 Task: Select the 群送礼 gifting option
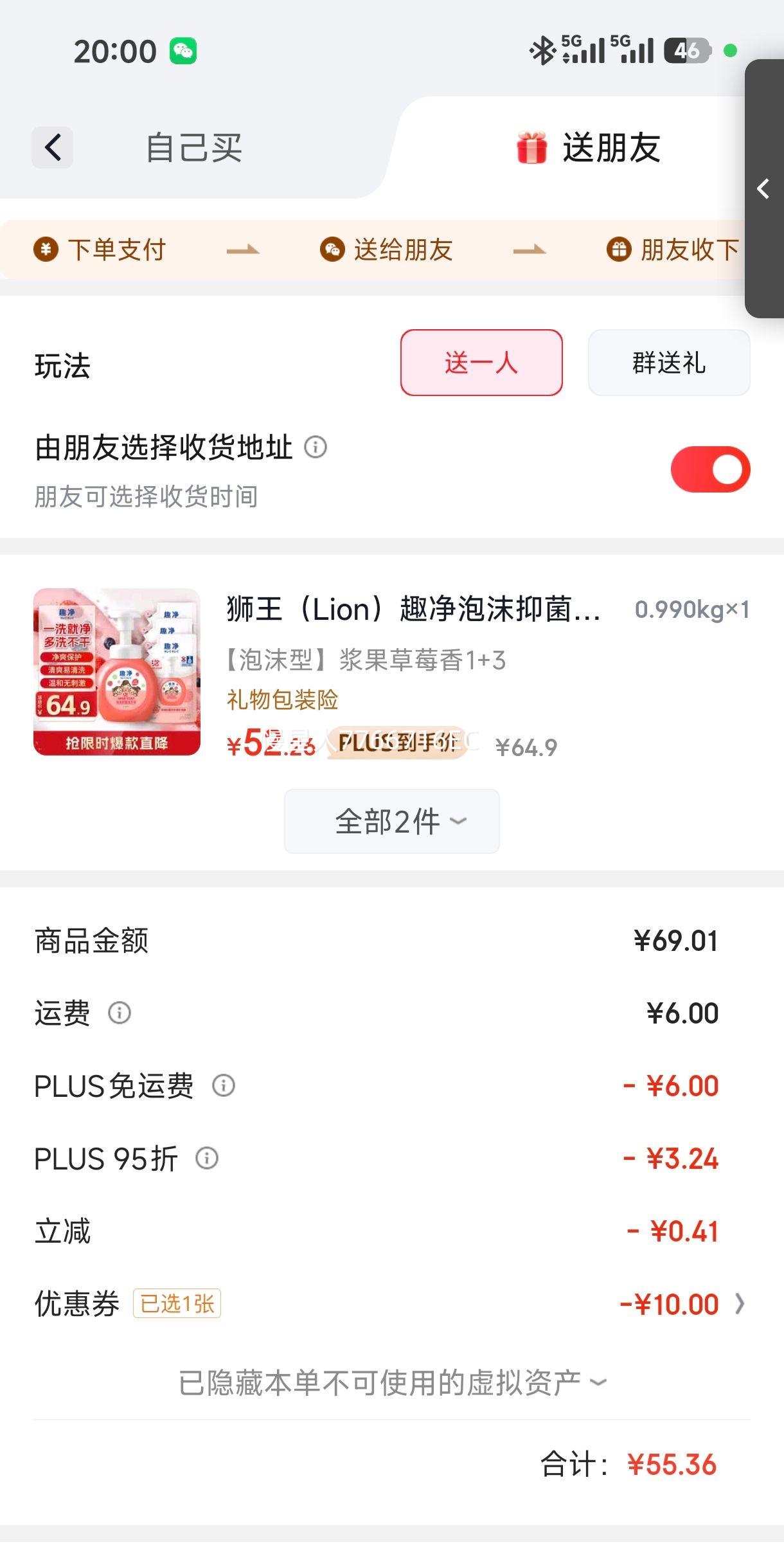[668, 363]
